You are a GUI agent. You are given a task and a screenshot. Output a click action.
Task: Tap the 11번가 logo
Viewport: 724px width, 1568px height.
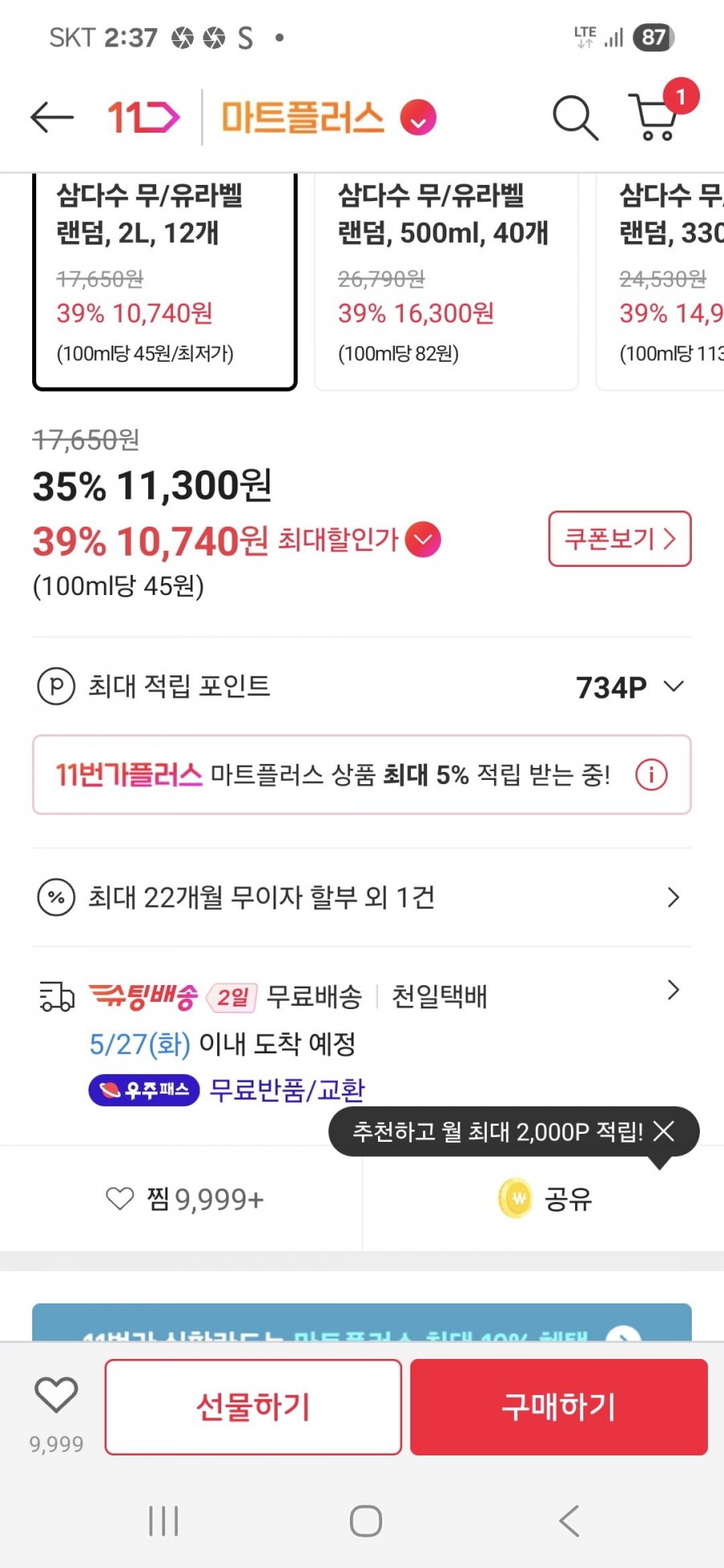click(x=143, y=117)
